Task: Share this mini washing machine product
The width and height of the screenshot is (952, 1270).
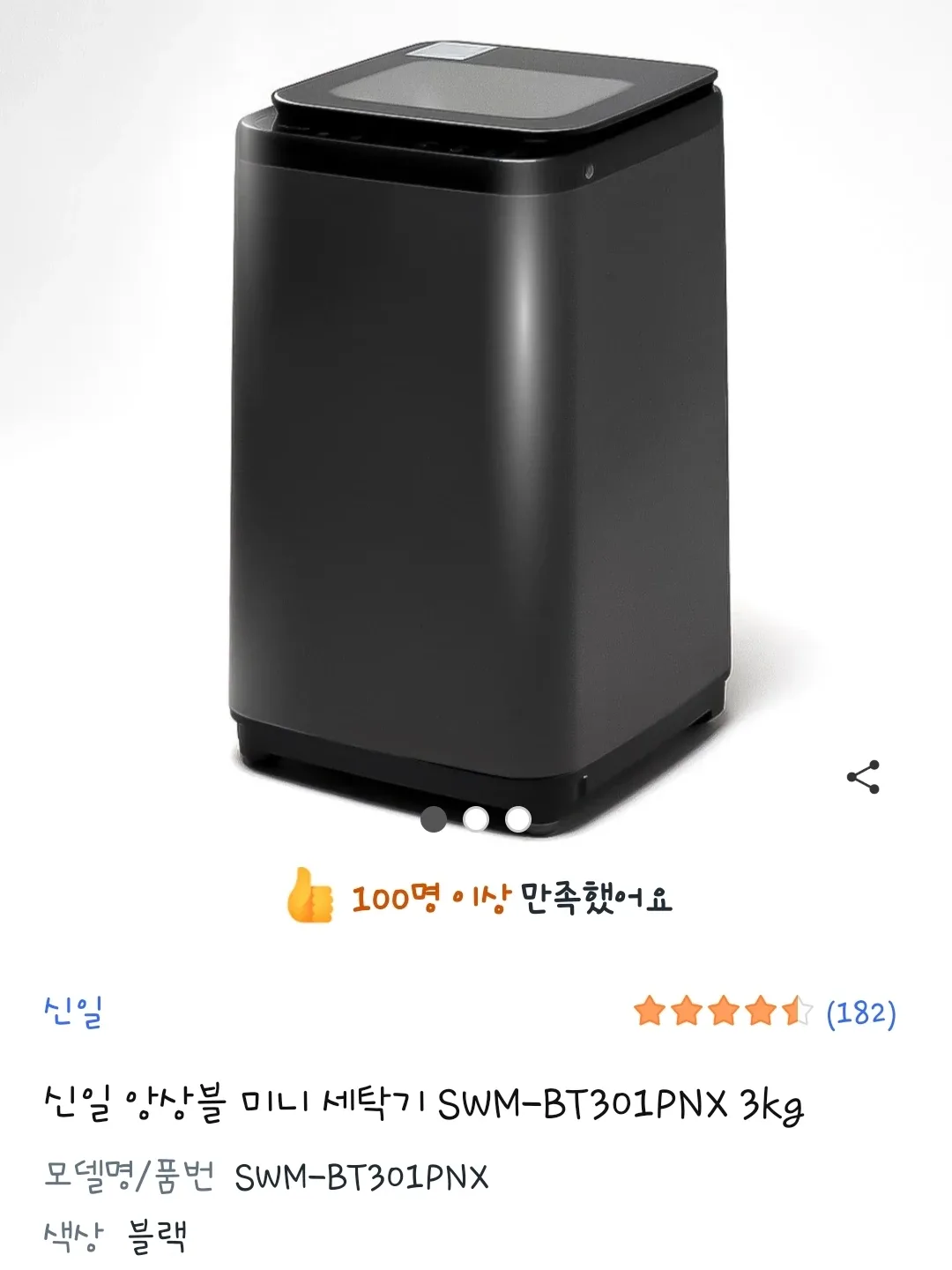Action: [x=863, y=777]
